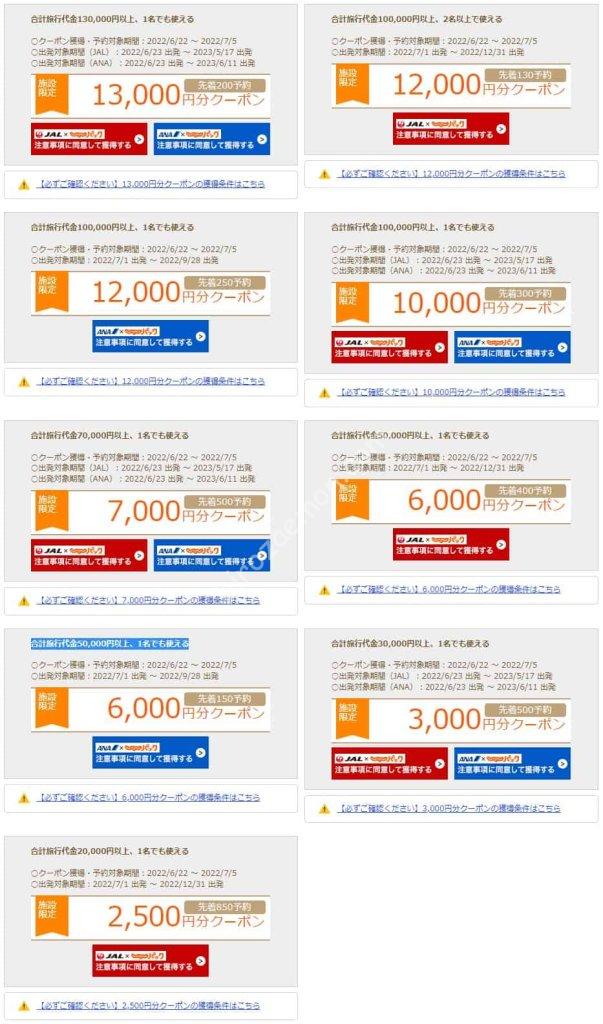This screenshot has height=1024, width=603.
Task: Get the 10,000 yen coupon via ANA
Action: [512, 346]
